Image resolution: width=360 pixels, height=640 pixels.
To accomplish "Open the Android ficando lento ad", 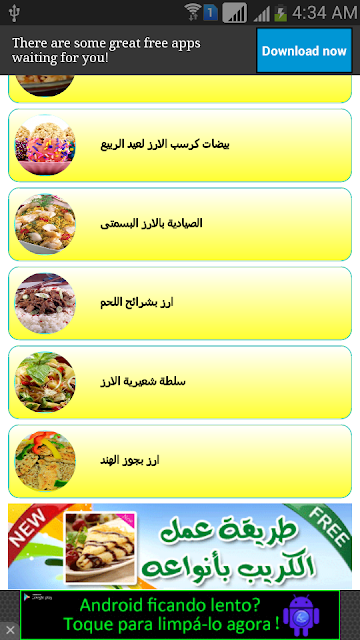I will click(180, 615).
